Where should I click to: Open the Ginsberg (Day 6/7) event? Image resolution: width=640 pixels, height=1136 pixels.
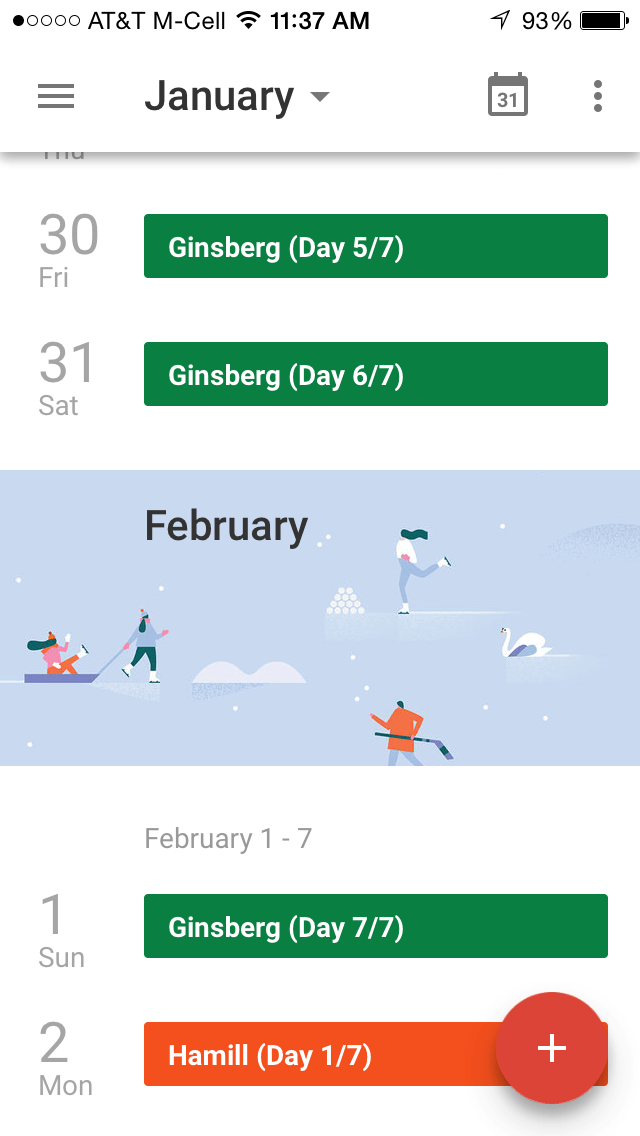pyautogui.click(x=375, y=374)
